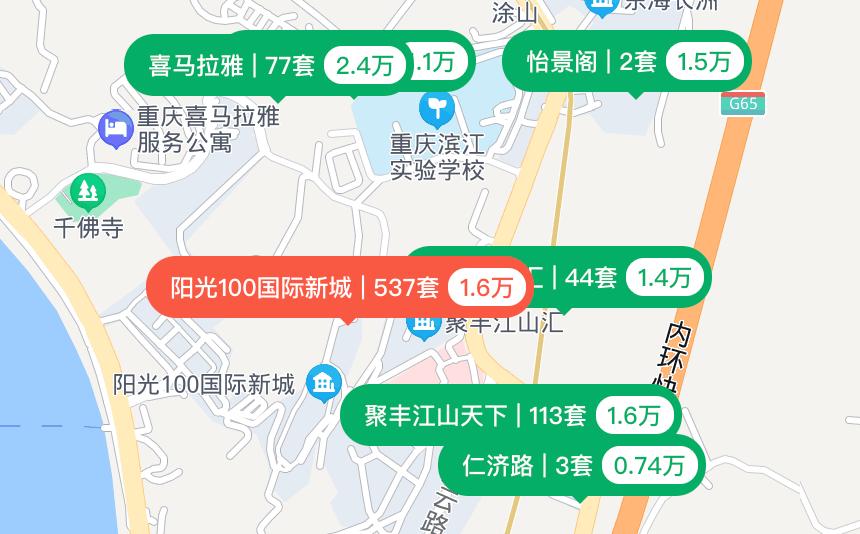Tap the 重庆喜马拉雅服务公寓 hotel pin
This screenshot has width=860, height=534.
pyautogui.click(x=116, y=128)
